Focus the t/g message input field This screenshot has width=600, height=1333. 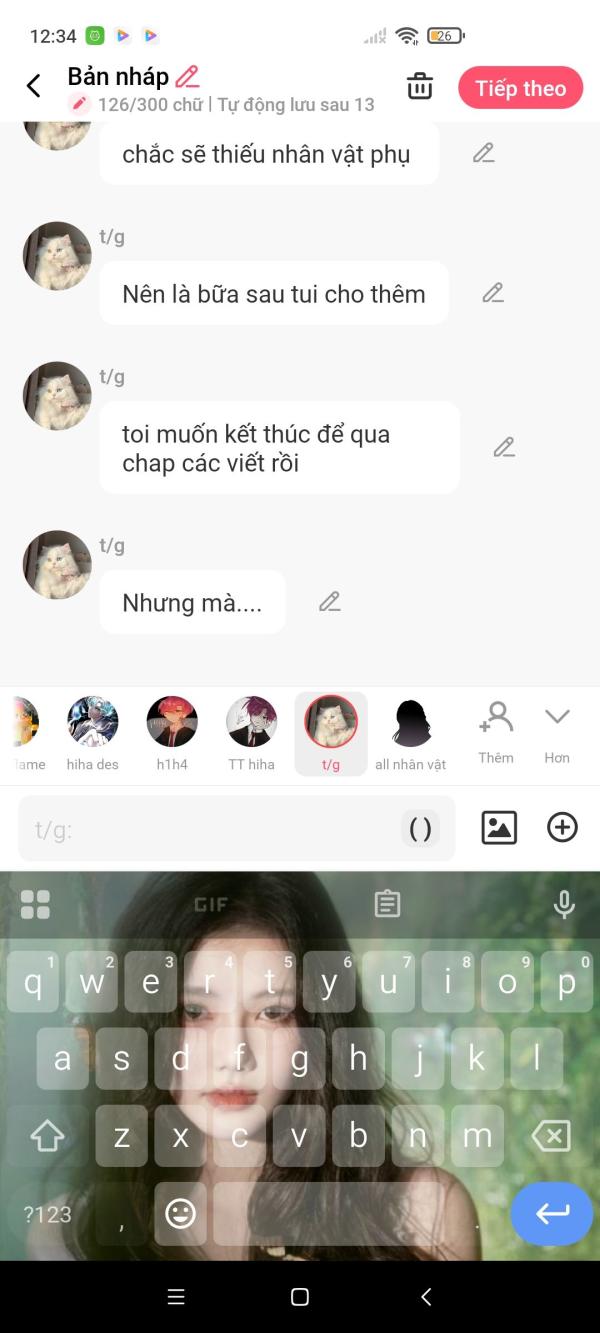[210, 829]
